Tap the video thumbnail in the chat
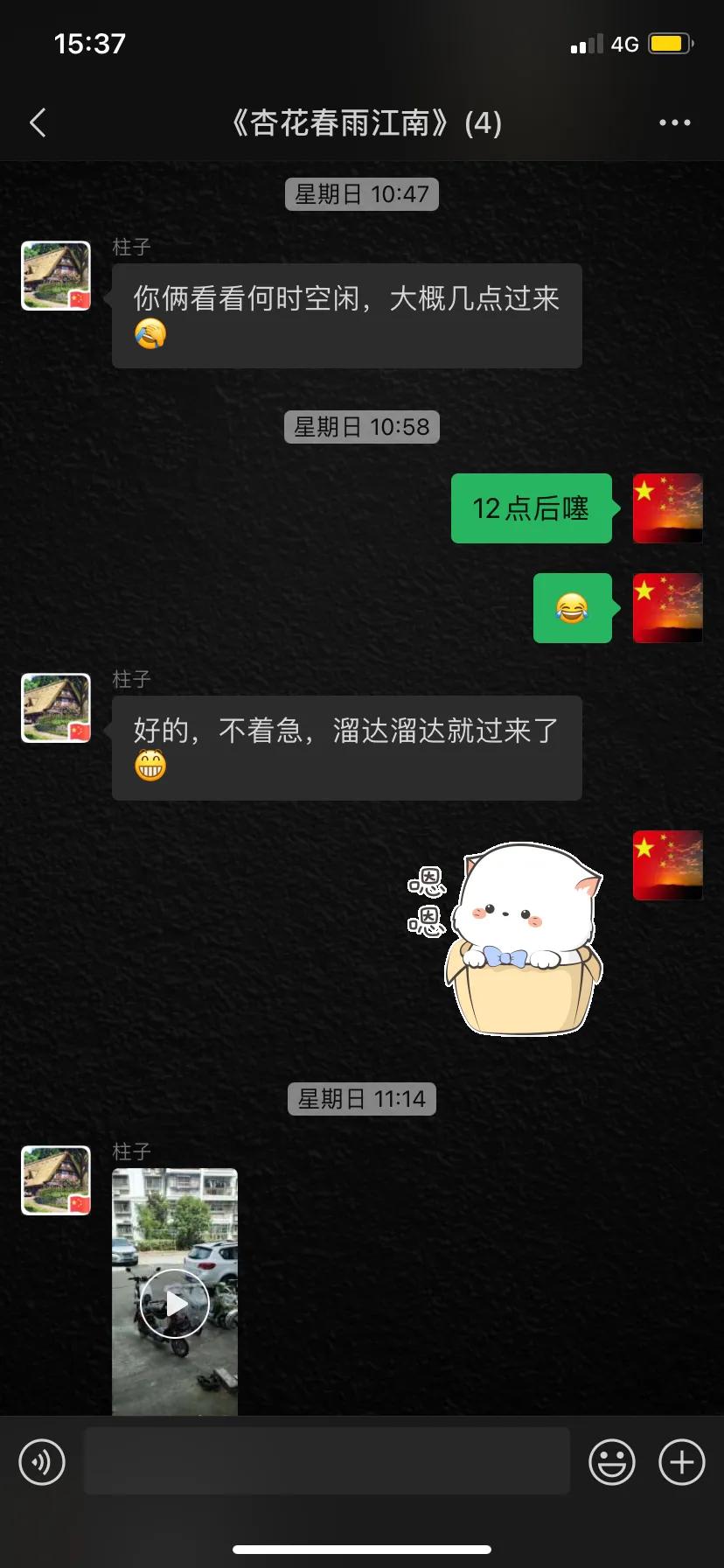The height and width of the screenshot is (1568, 724). [x=174, y=1286]
